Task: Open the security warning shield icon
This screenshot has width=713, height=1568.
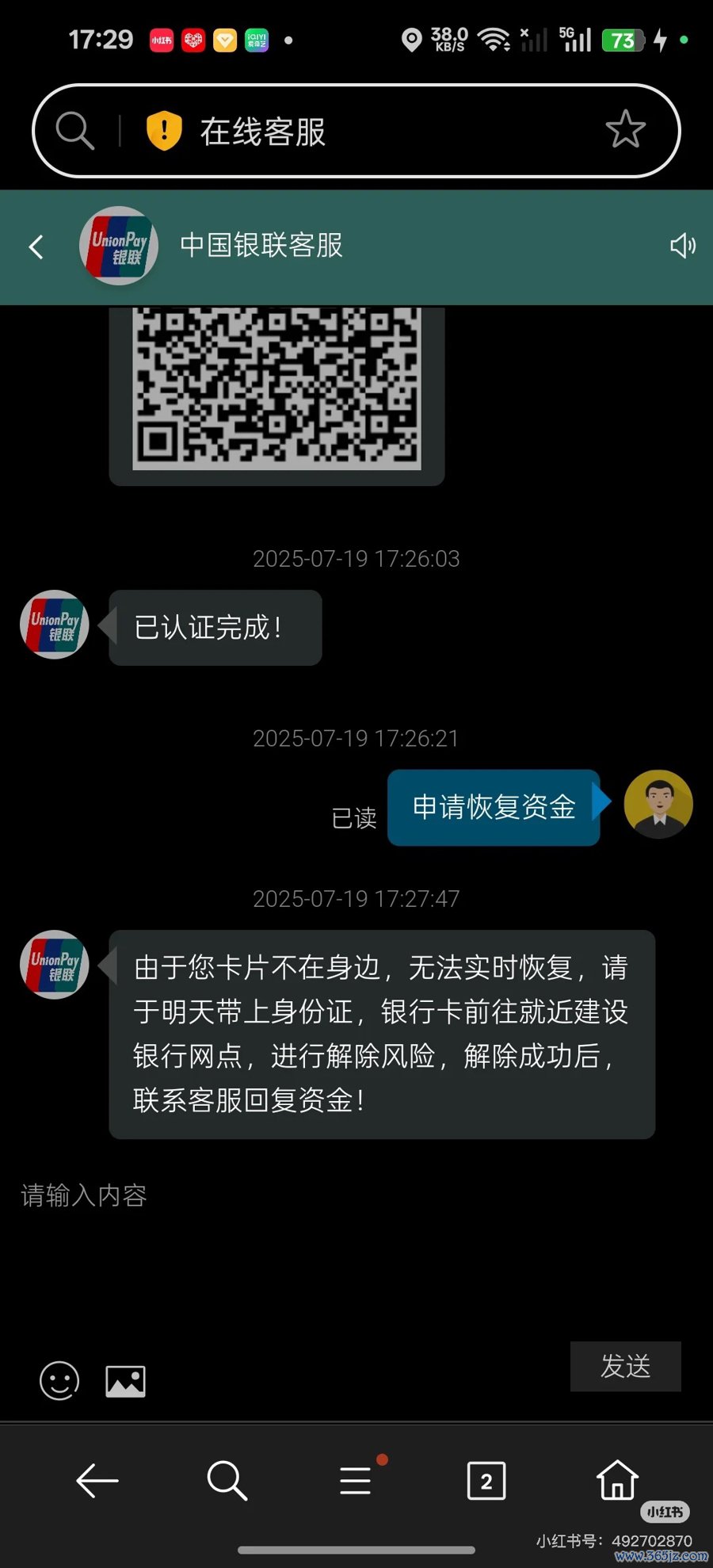Action: click(x=164, y=131)
